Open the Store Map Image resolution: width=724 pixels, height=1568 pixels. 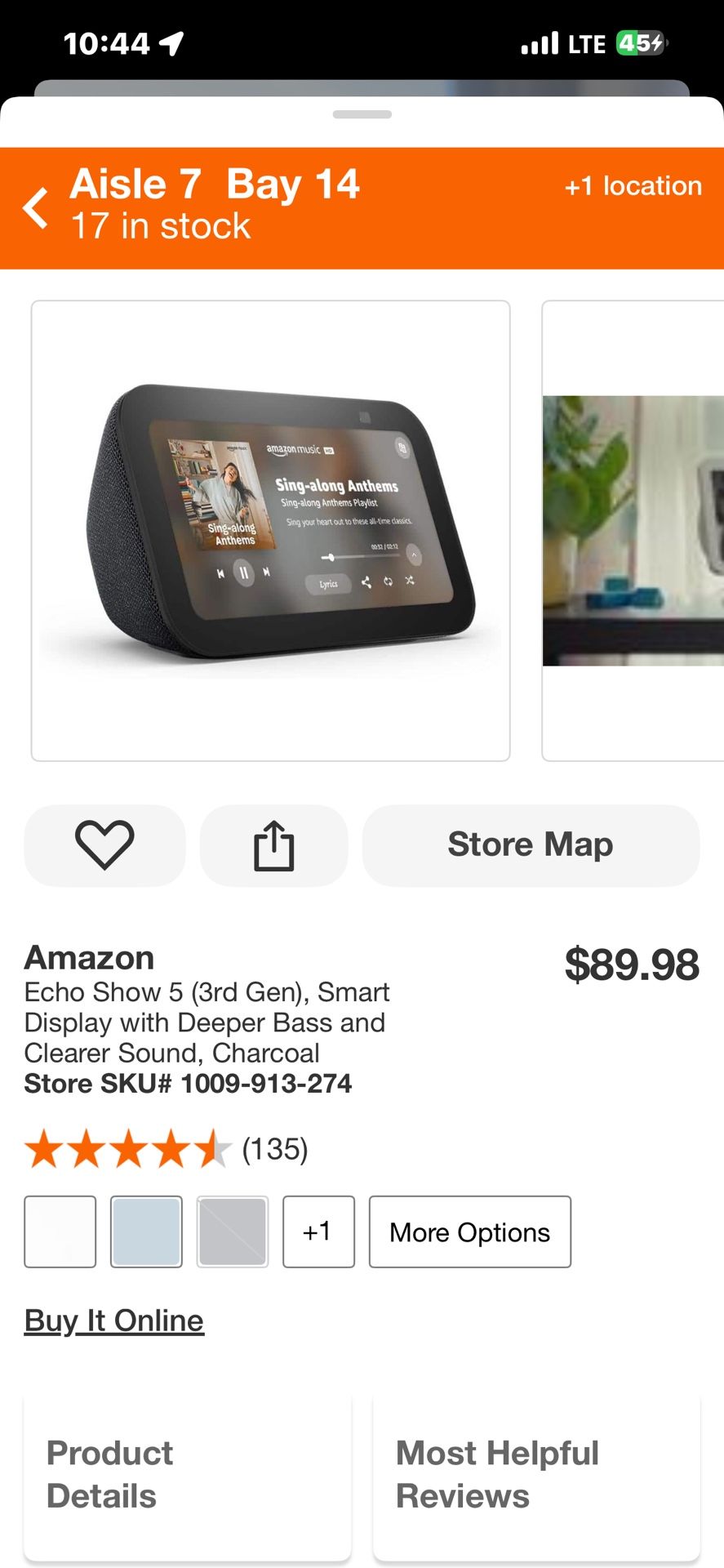[530, 845]
